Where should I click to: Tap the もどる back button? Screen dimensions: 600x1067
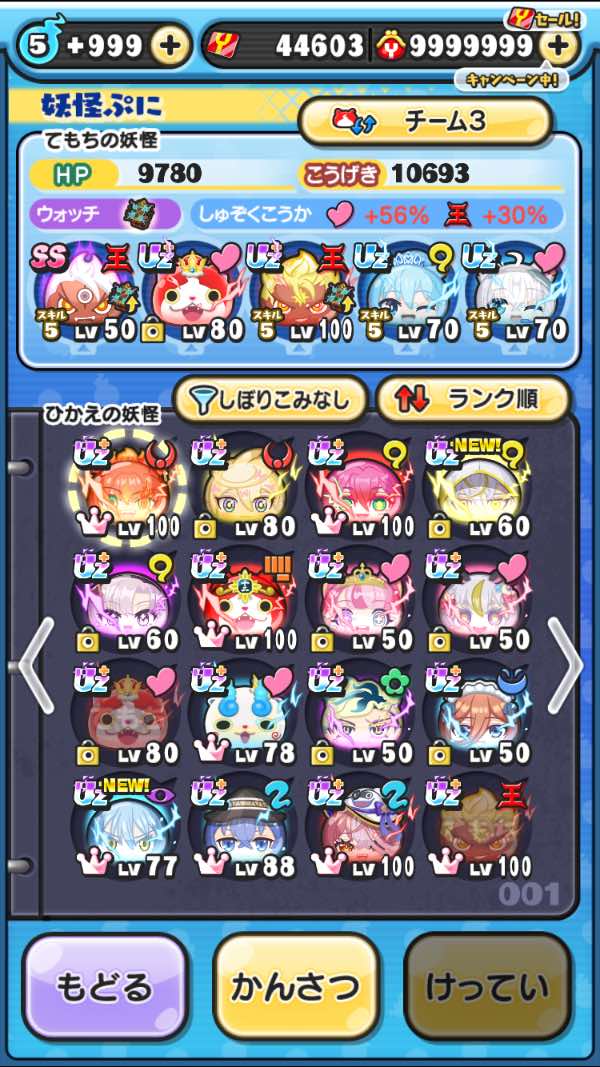[104, 986]
